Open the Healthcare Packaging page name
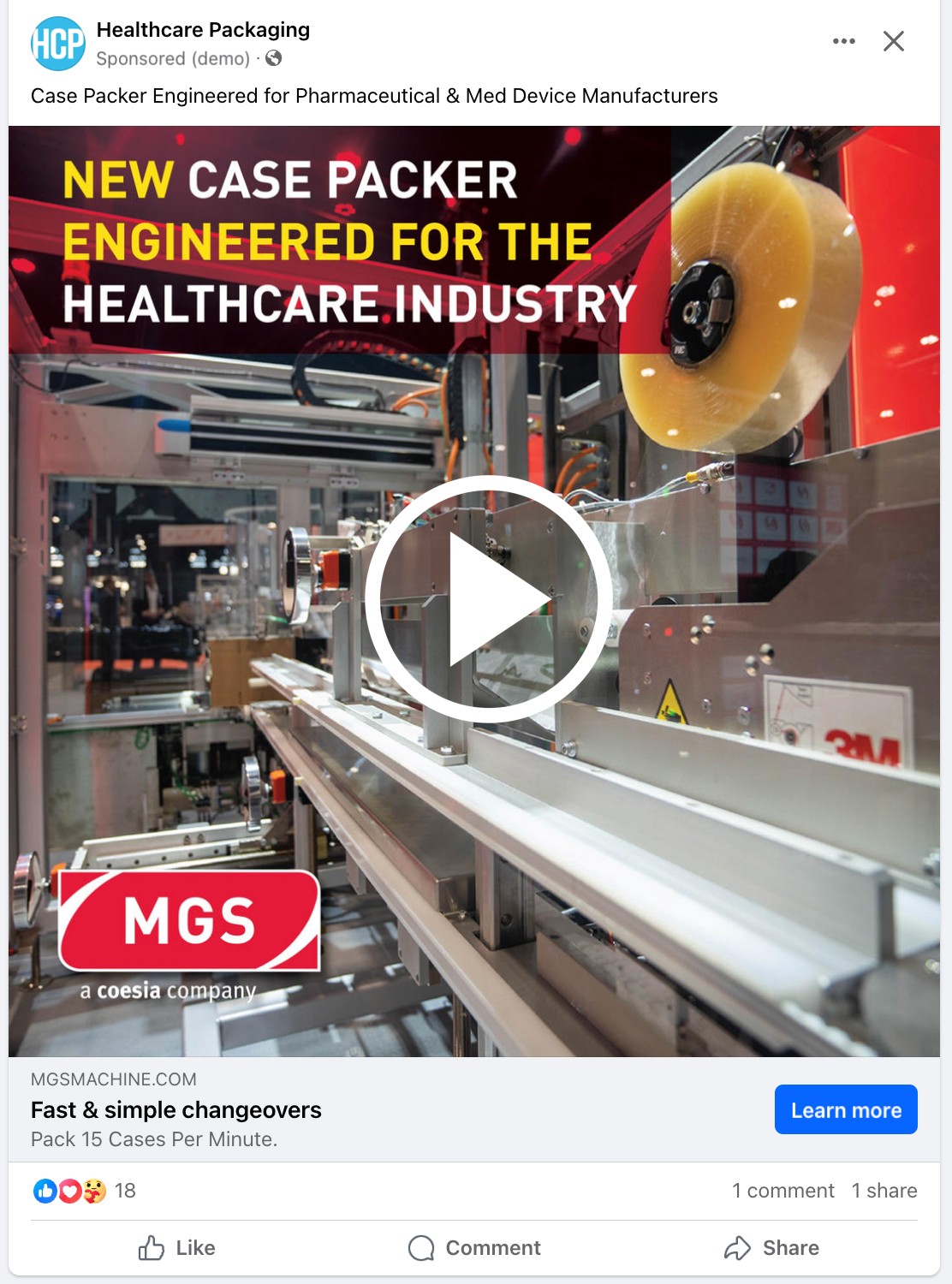952x1284 pixels. tap(203, 30)
